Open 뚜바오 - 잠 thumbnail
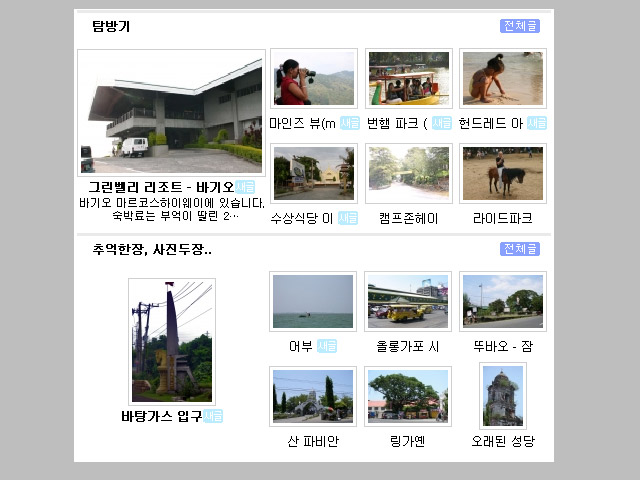Screen dimensions: 640x480 pos(502,301)
